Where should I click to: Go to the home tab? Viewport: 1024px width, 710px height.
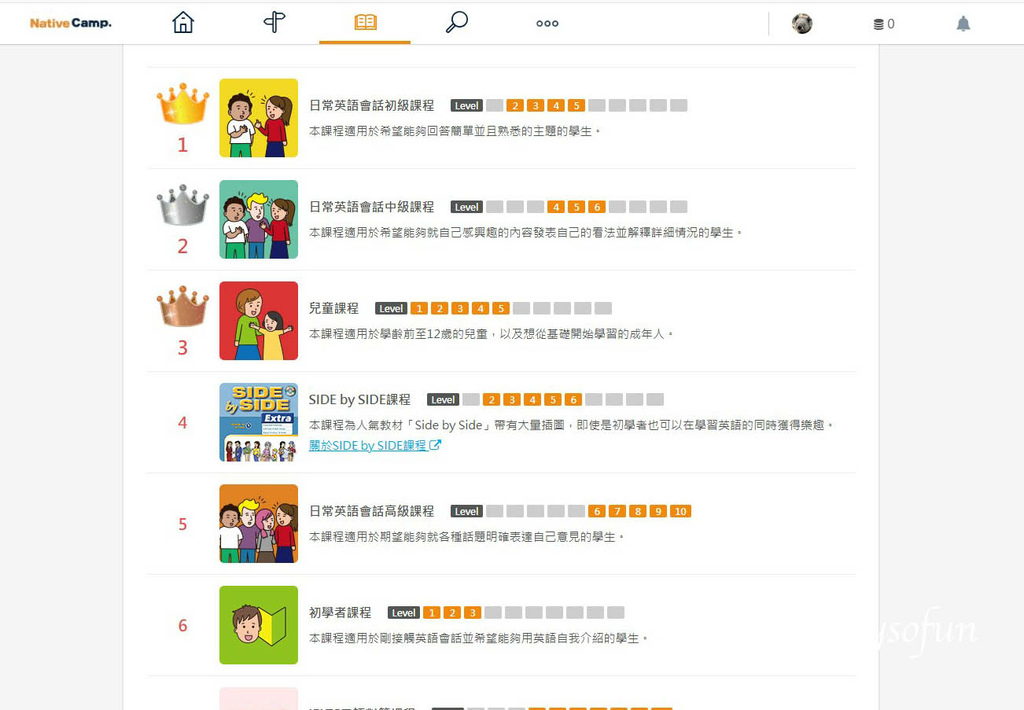(x=183, y=23)
